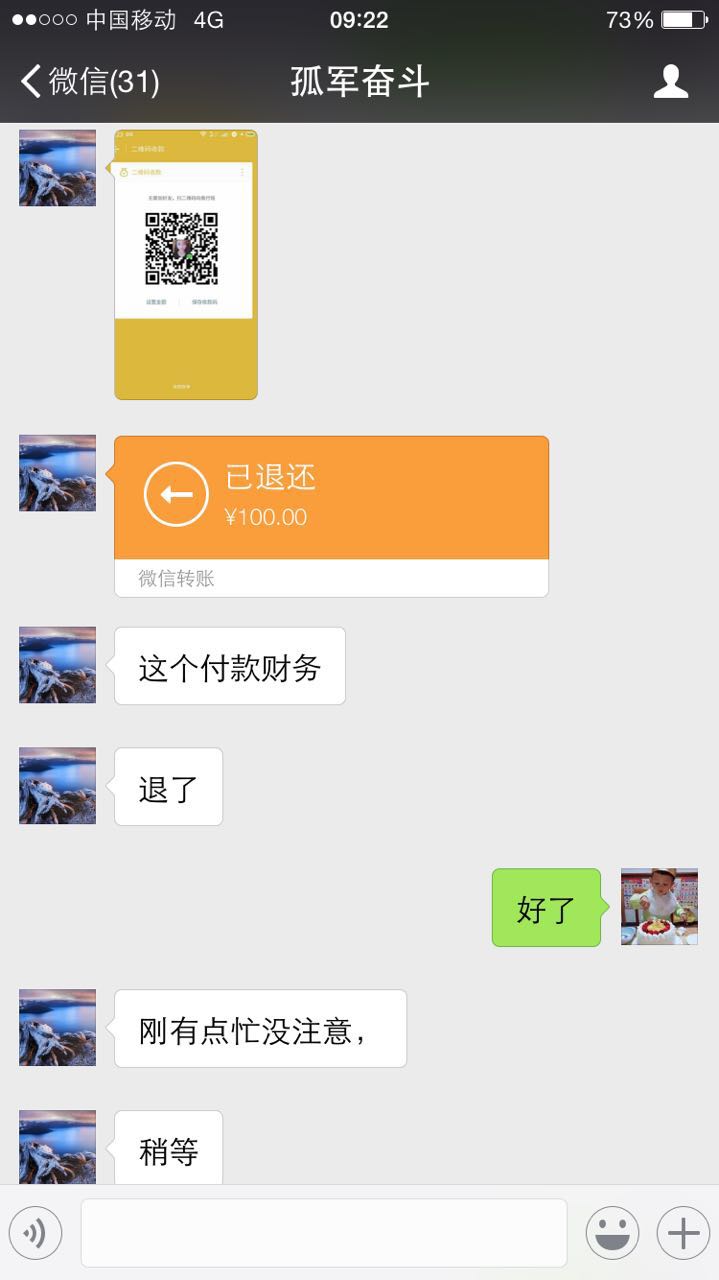Open the QR code screenshot image
The height and width of the screenshot is (1280, 719).
tap(186, 265)
